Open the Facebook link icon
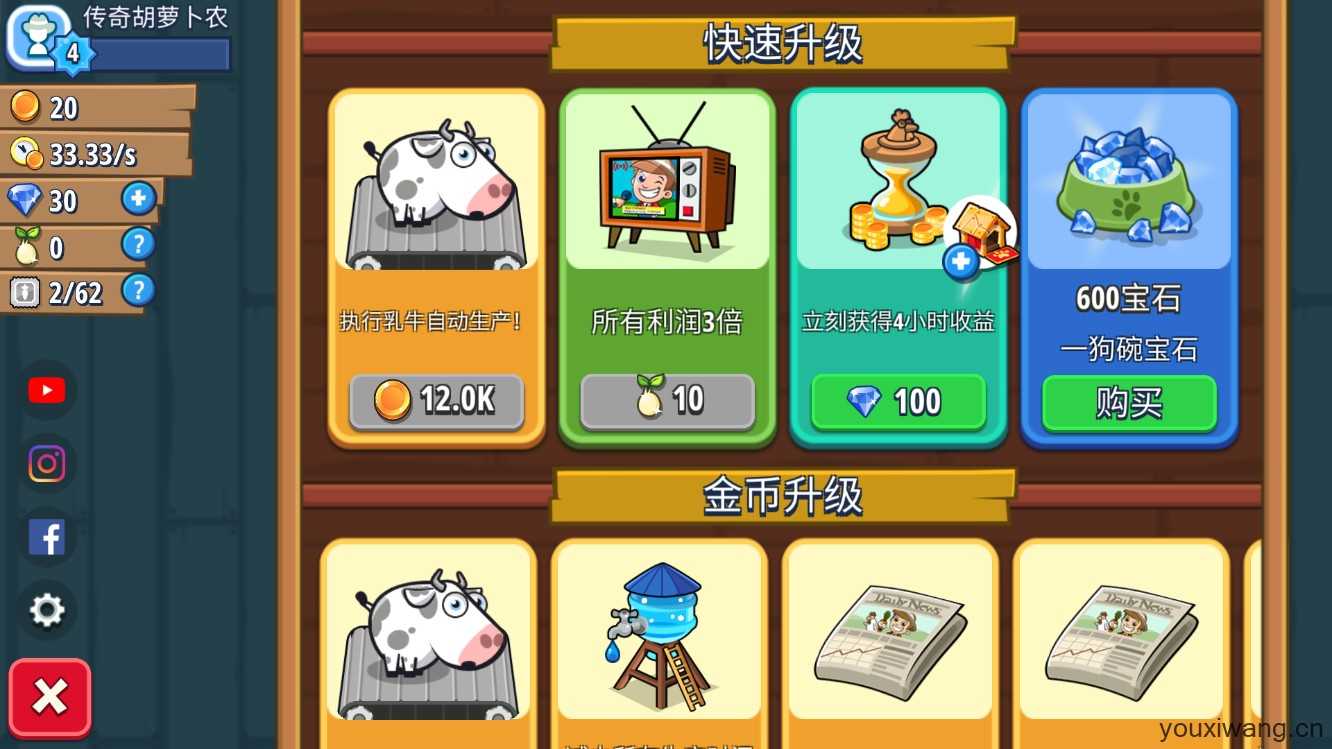 46,537
